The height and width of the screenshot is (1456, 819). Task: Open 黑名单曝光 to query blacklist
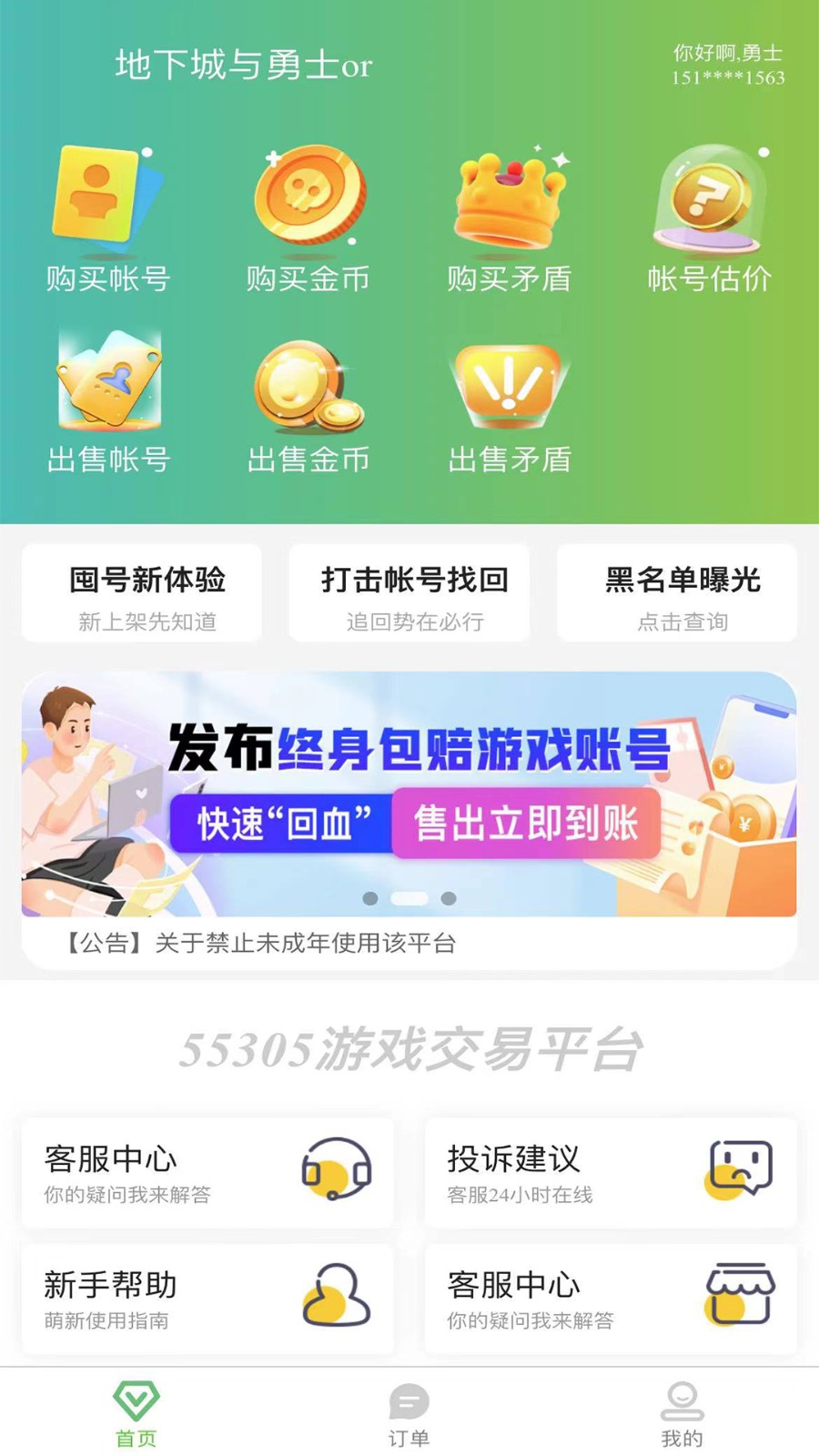click(x=676, y=592)
